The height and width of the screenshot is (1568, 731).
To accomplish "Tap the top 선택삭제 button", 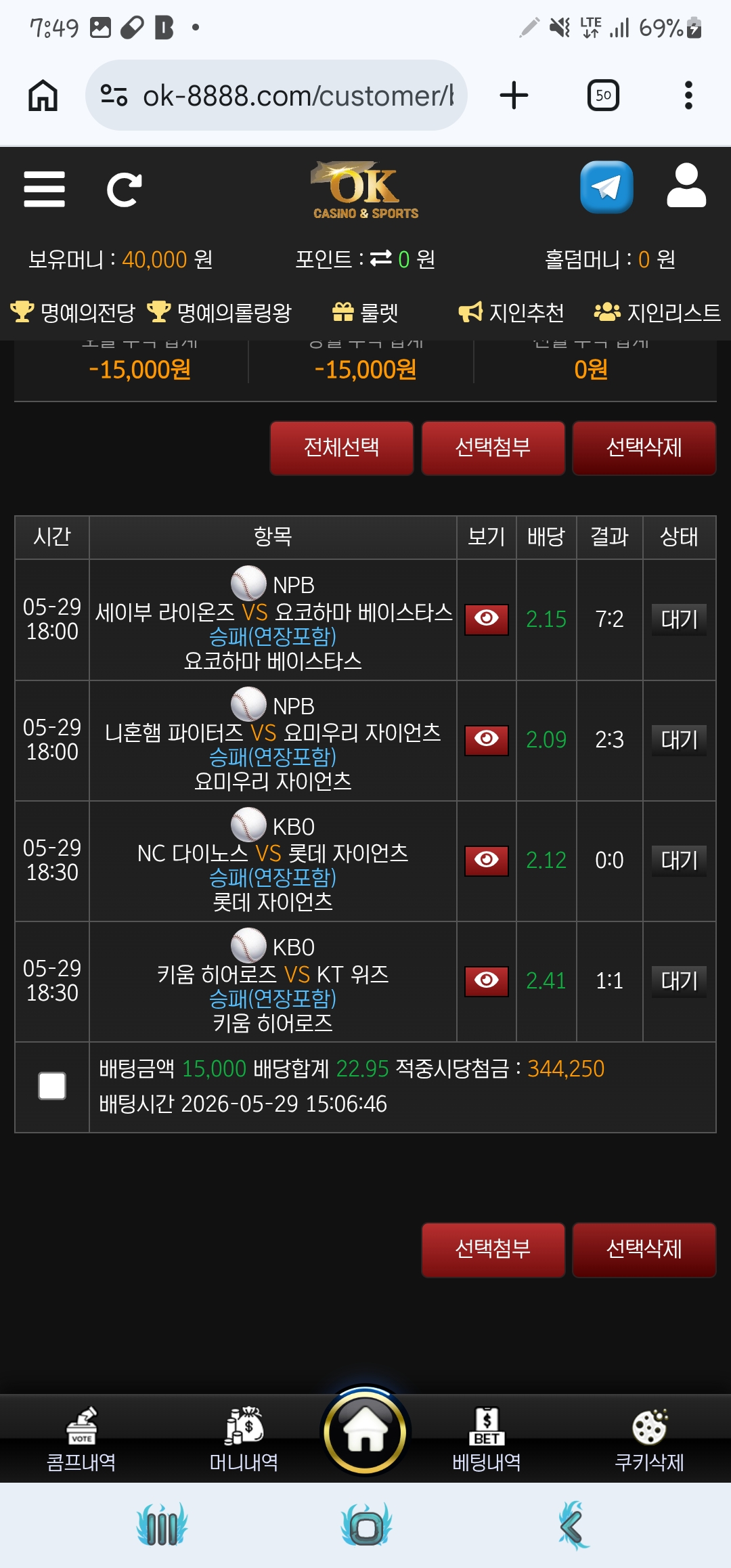I will 644,448.
